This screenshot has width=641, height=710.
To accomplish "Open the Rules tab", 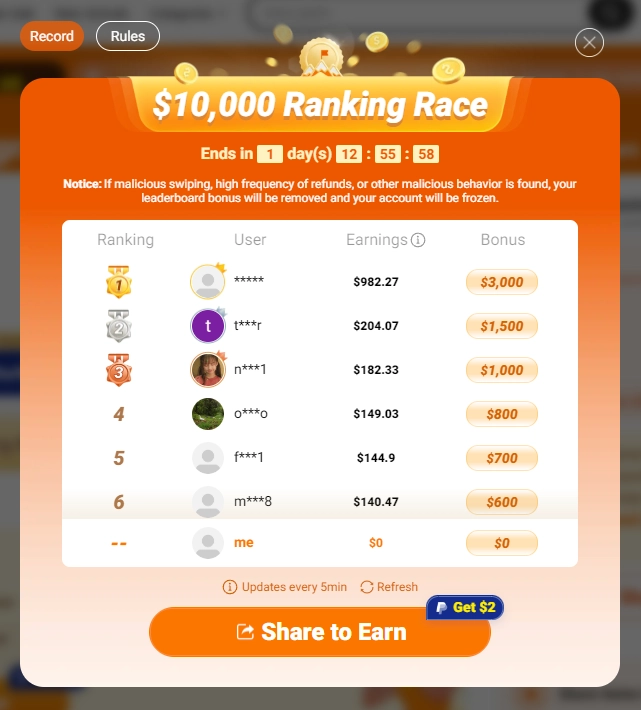I will tap(128, 36).
